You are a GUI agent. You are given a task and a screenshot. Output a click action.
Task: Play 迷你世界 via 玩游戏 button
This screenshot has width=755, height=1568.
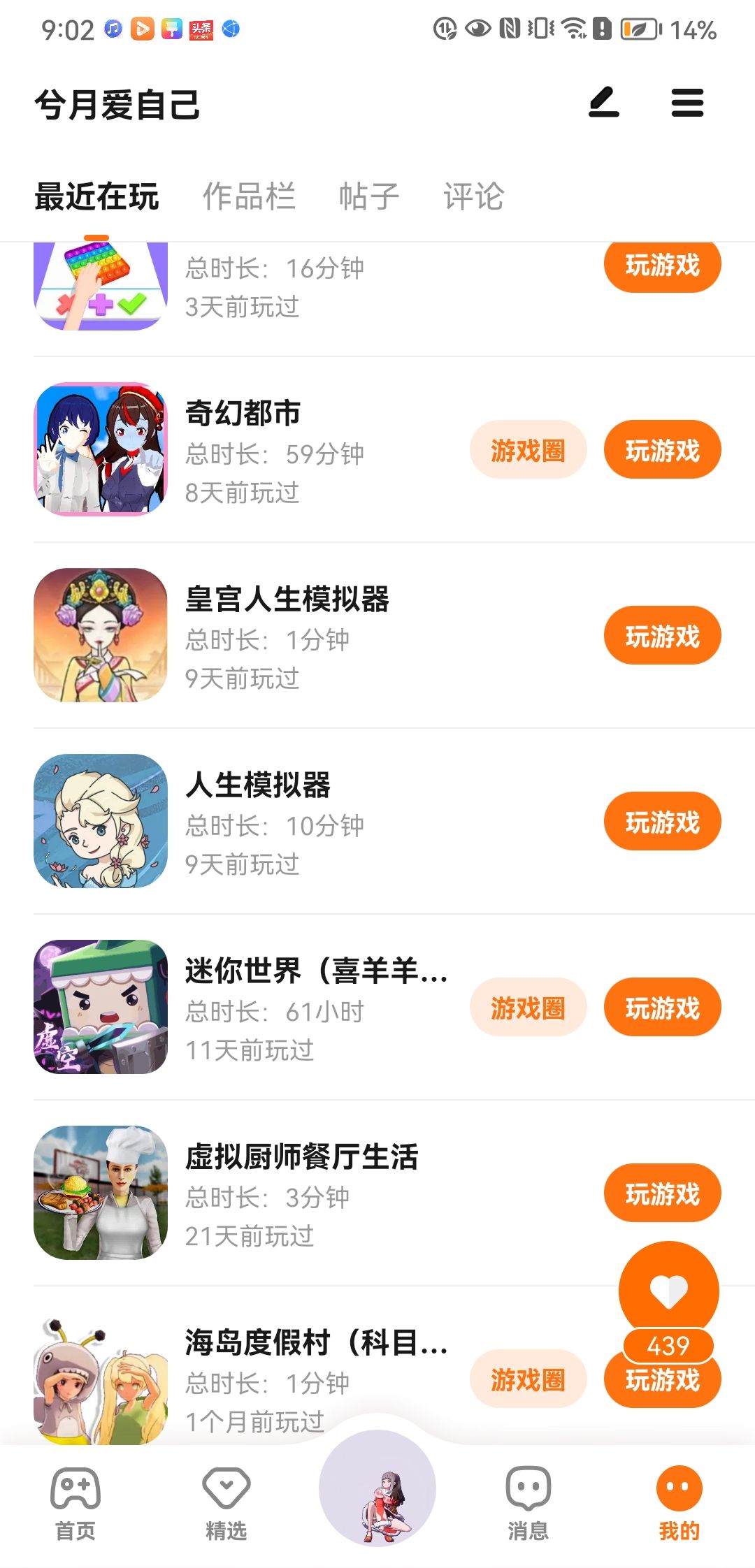(x=662, y=1008)
